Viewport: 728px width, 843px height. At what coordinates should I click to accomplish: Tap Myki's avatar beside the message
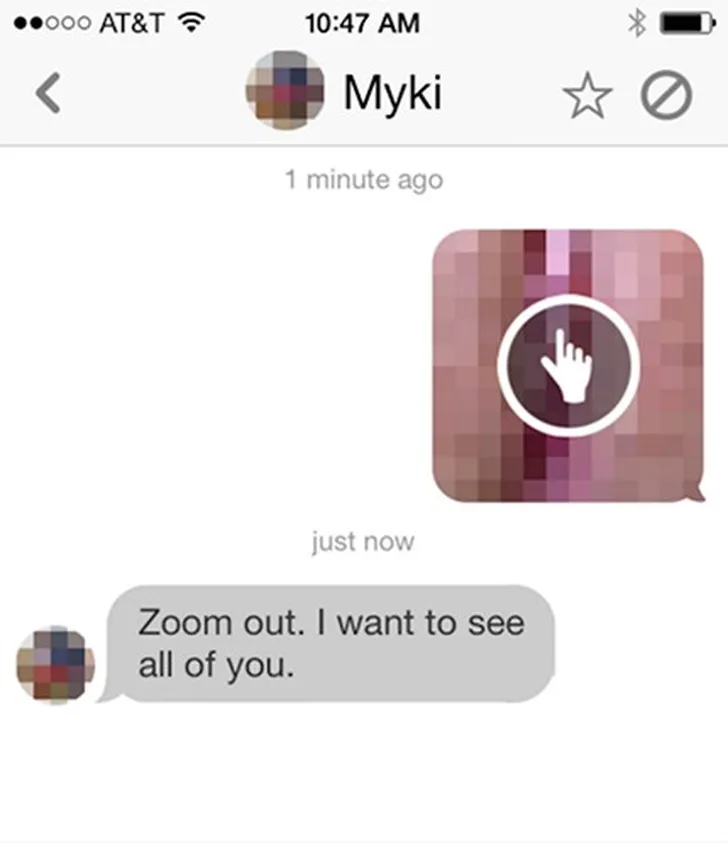click(56, 664)
